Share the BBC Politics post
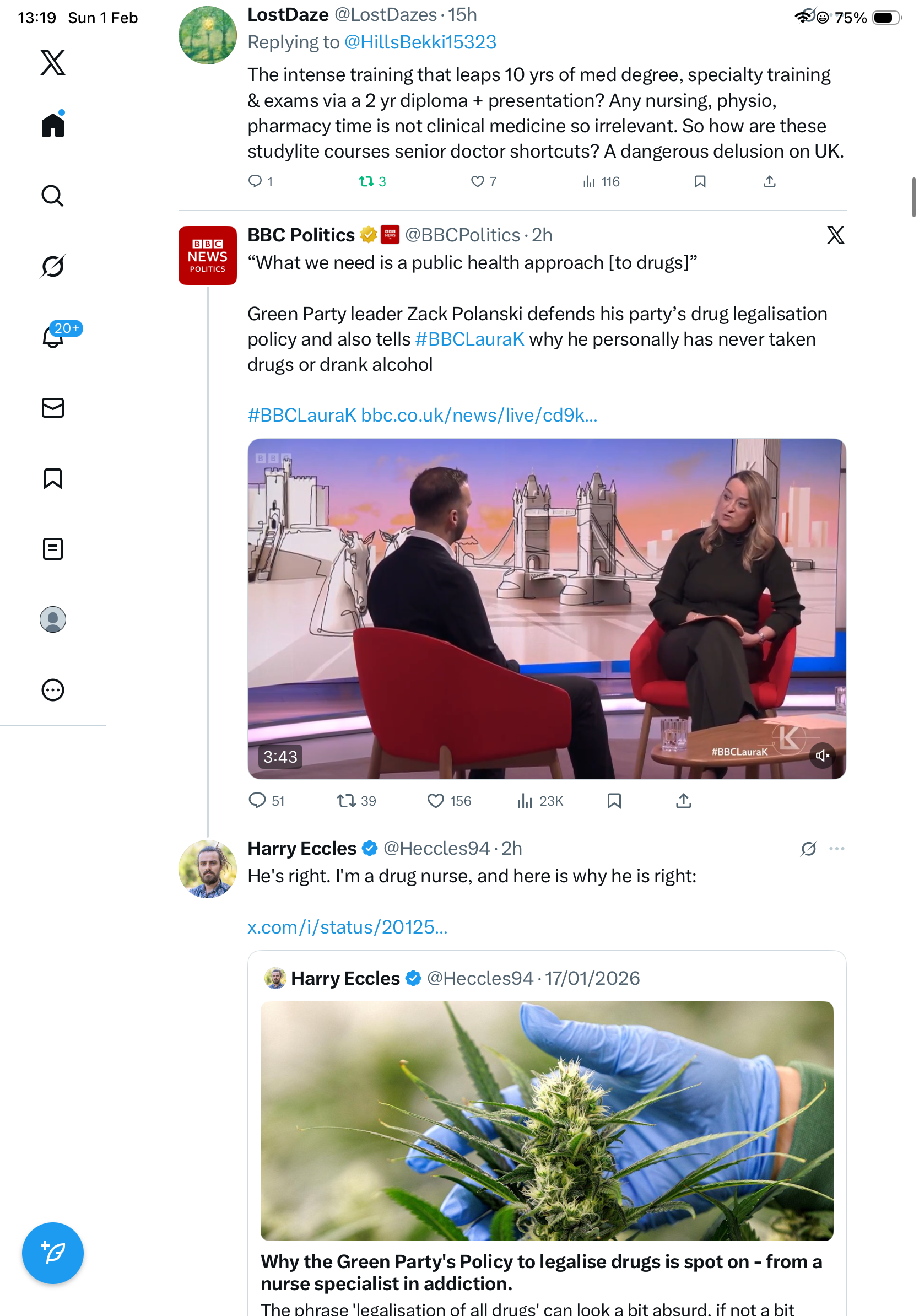The height and width of the screenshot is (1316, 919). tap(684, 801)
